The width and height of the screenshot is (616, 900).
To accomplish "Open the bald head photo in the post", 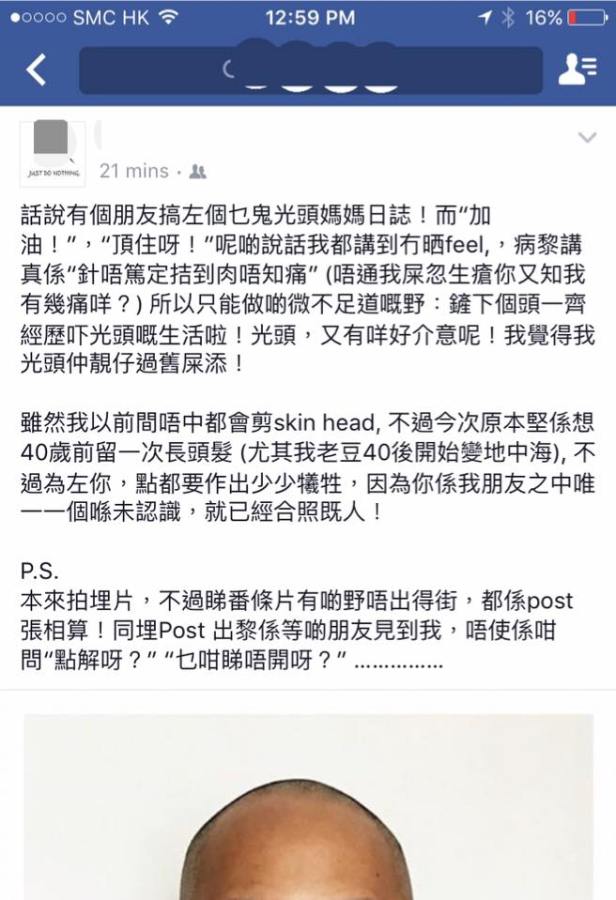I will [308, 808].
